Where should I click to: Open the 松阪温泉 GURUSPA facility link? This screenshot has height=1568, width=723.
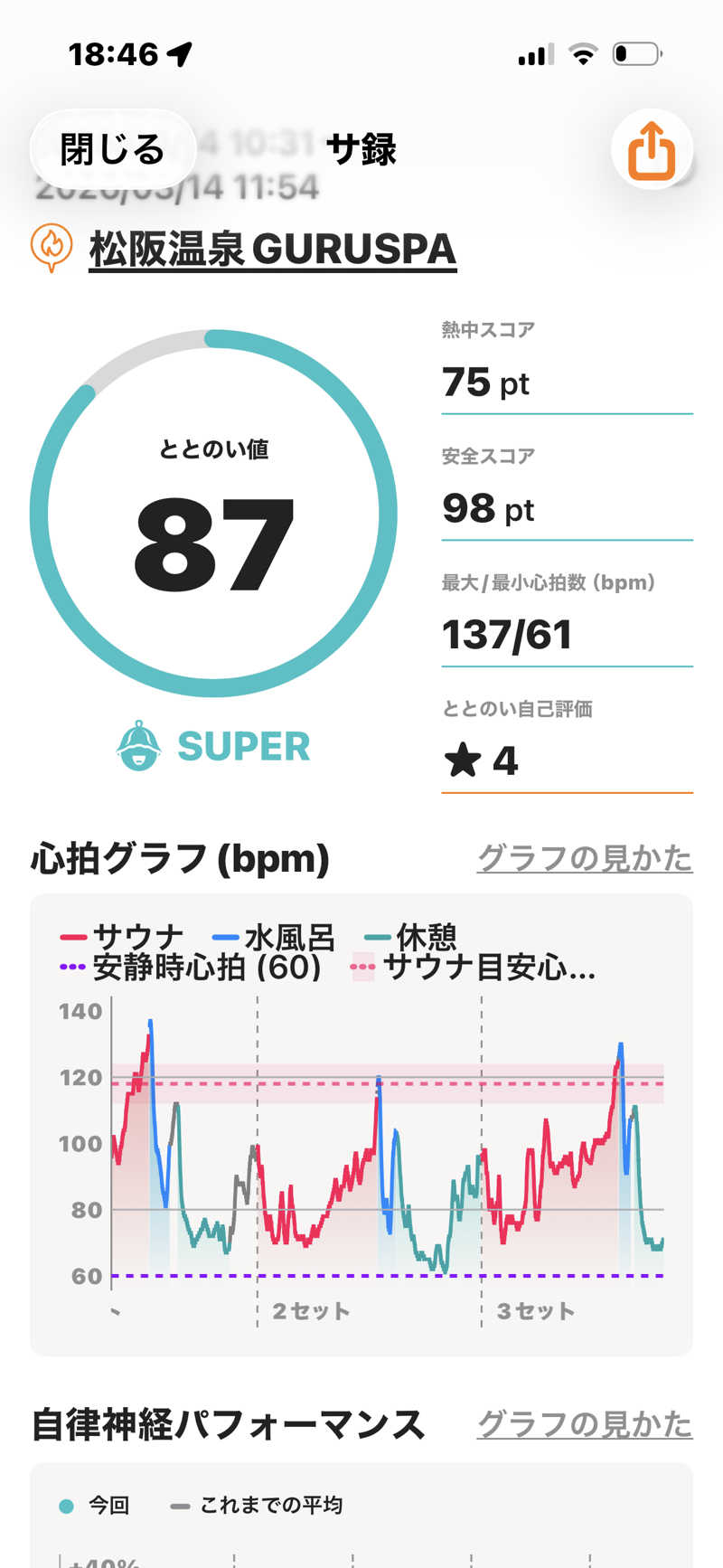[x=272, y=249]
